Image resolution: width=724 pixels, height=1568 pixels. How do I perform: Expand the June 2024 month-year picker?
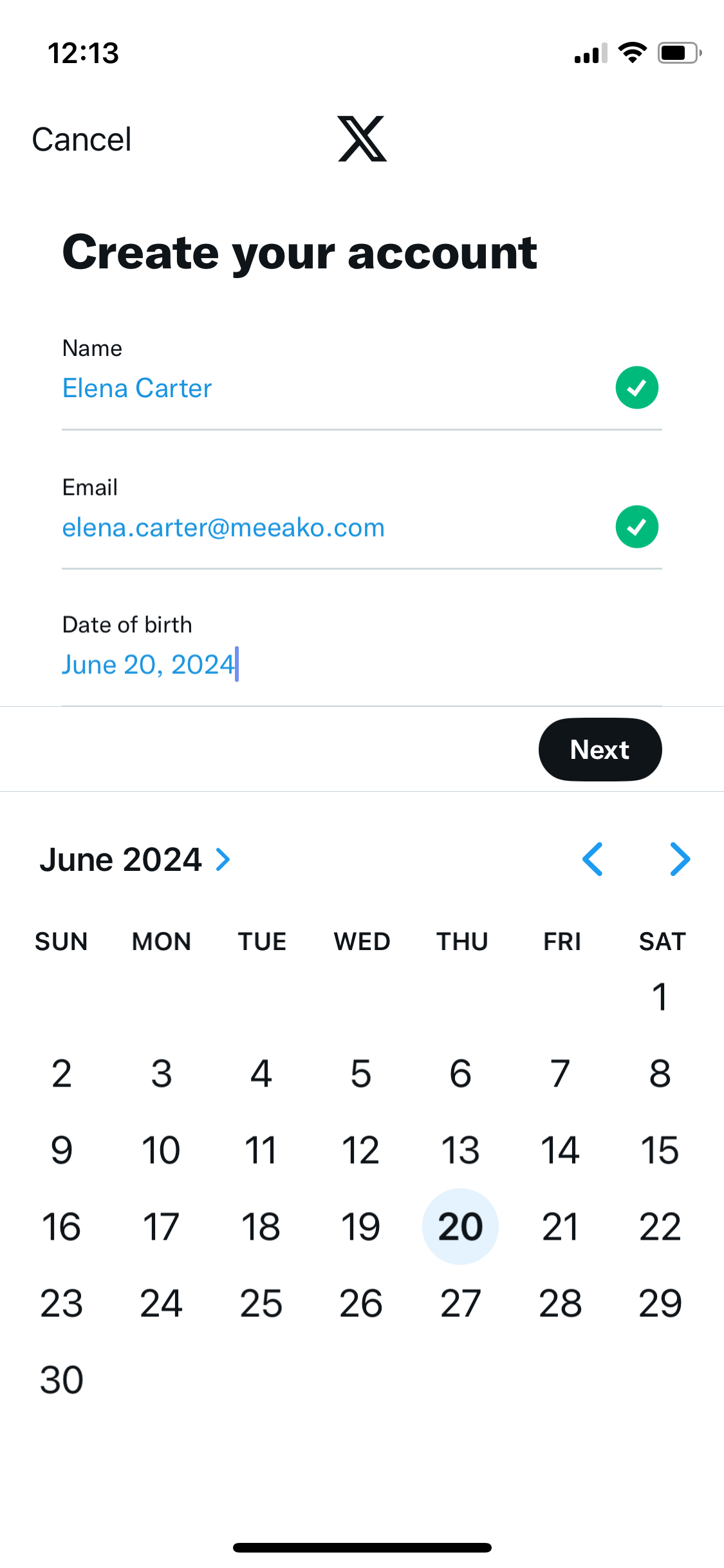click(135, 859)
